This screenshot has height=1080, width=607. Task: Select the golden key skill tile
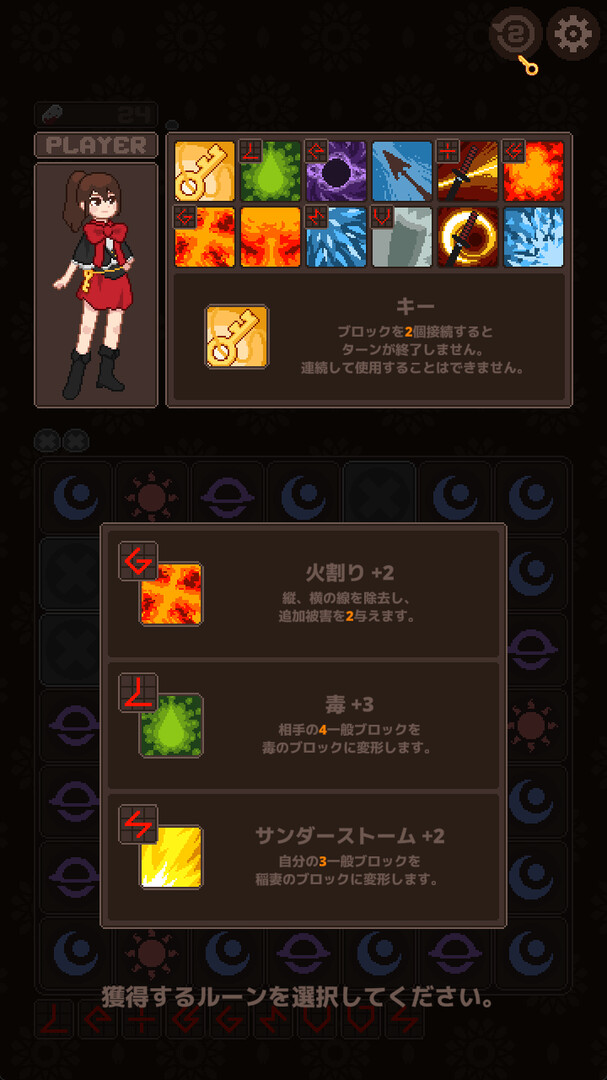[205, 171]
